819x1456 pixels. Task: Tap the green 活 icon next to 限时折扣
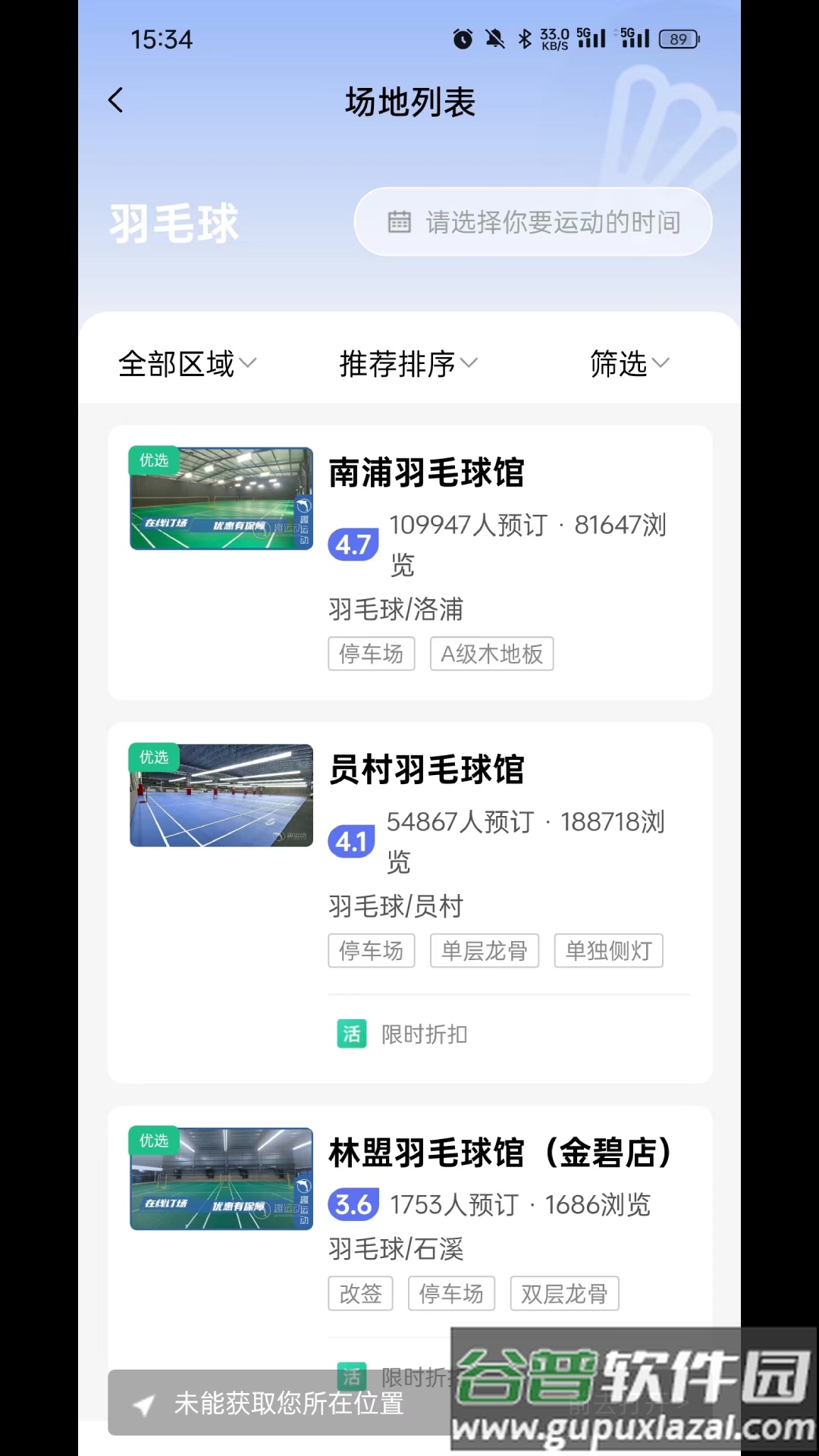point(351,1033)
